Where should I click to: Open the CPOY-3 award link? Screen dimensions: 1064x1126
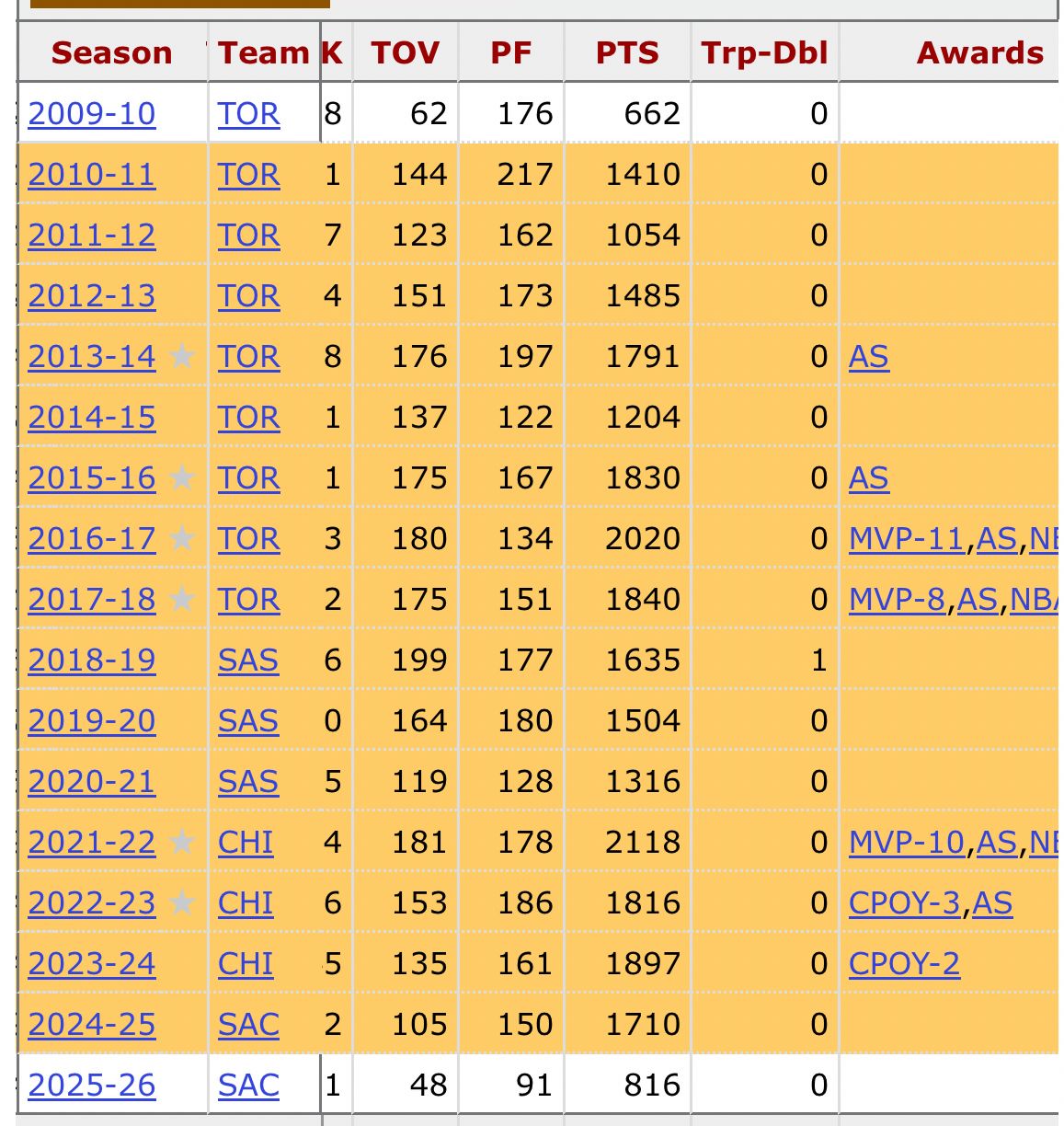tap(904, 902)
